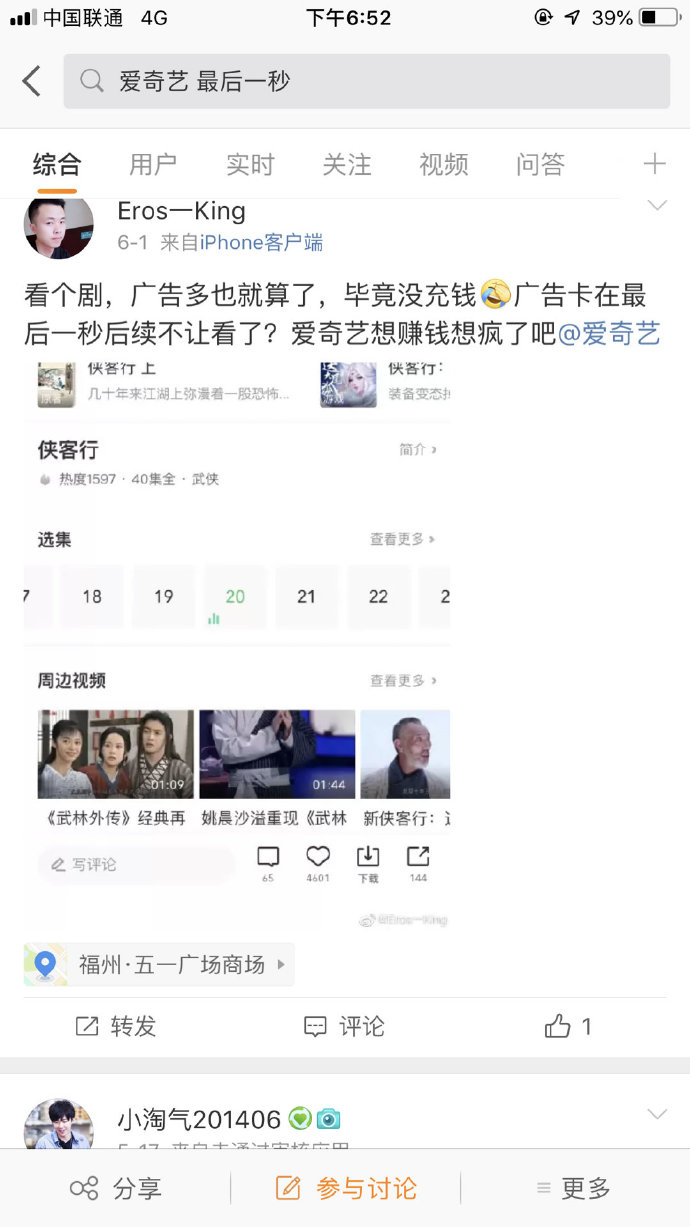
Task: Open Eros一King's profile avatar
Action: pos(59,226)
